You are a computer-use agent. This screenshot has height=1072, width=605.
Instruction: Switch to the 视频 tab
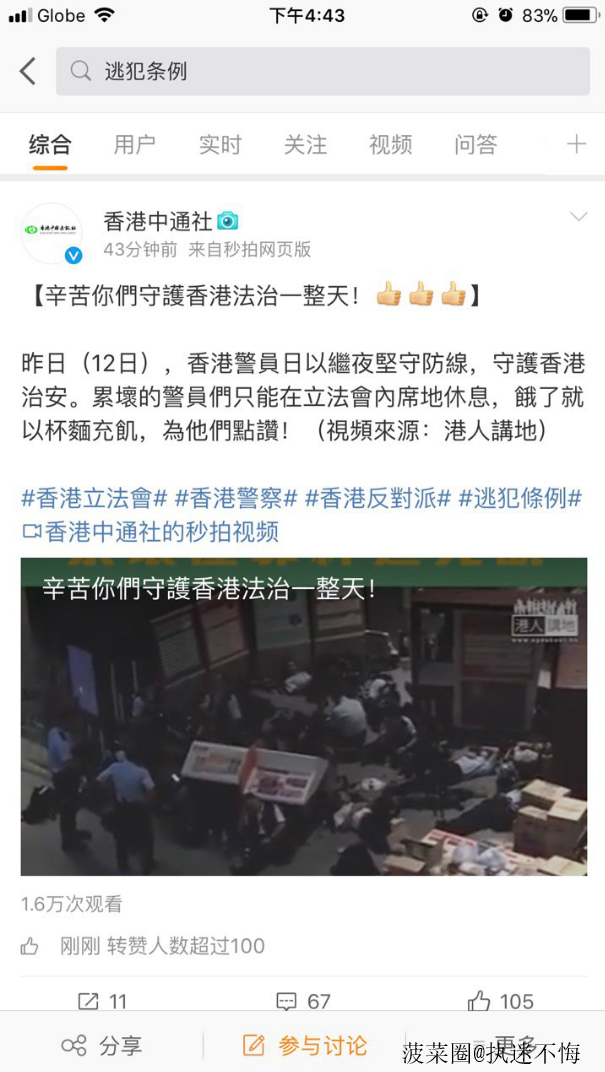click(x=390, y=145)
